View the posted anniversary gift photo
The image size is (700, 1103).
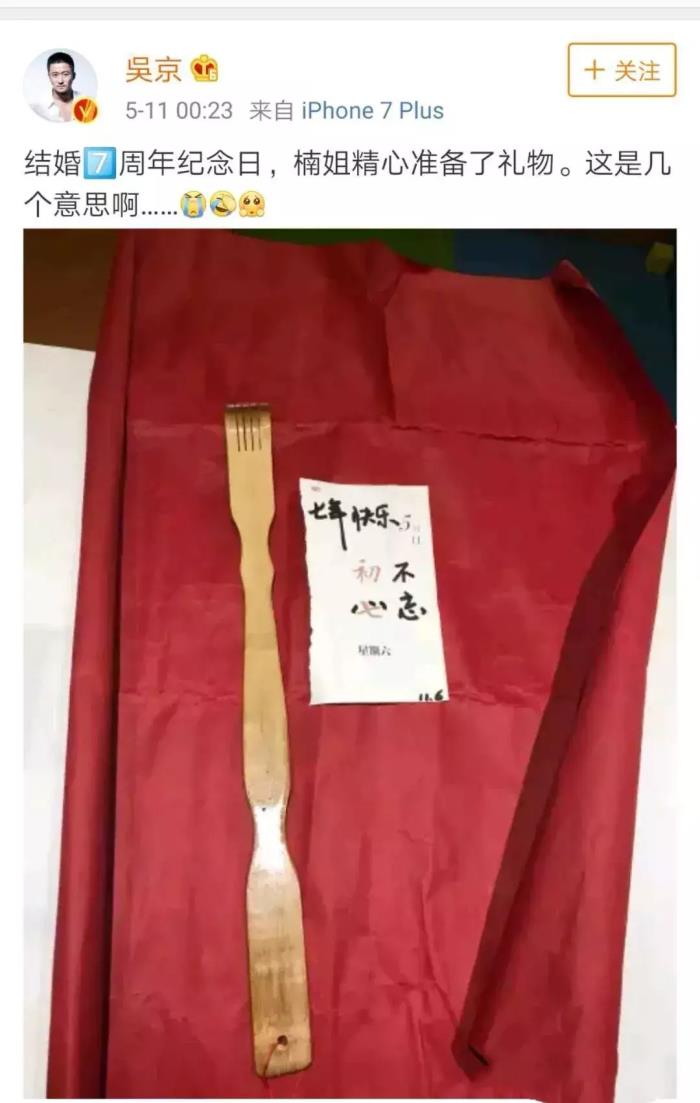pyautogui.click(x=349, y=662)
